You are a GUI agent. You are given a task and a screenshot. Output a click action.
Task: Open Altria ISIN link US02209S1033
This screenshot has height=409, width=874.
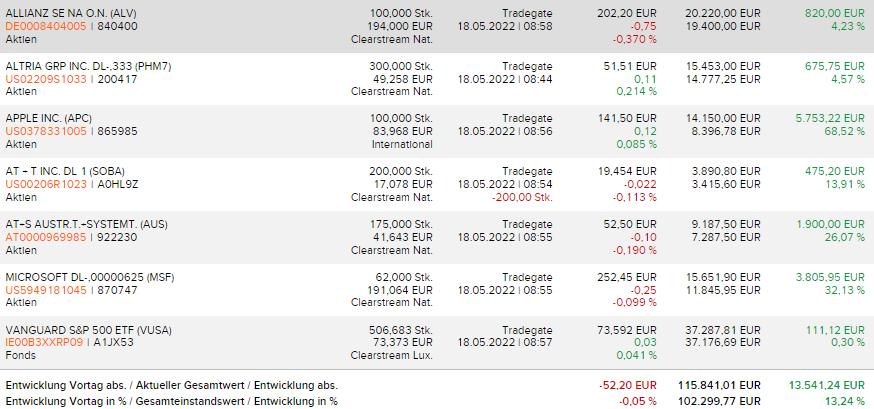(45, 78)
